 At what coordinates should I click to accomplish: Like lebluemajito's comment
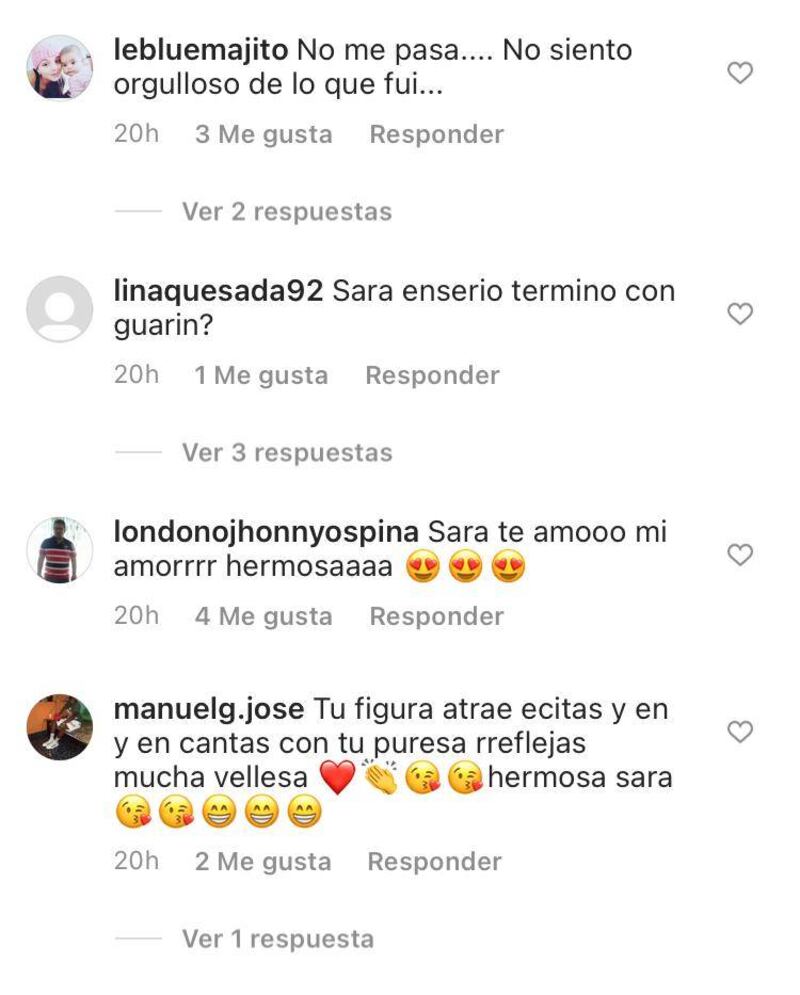tap(739, 73)
